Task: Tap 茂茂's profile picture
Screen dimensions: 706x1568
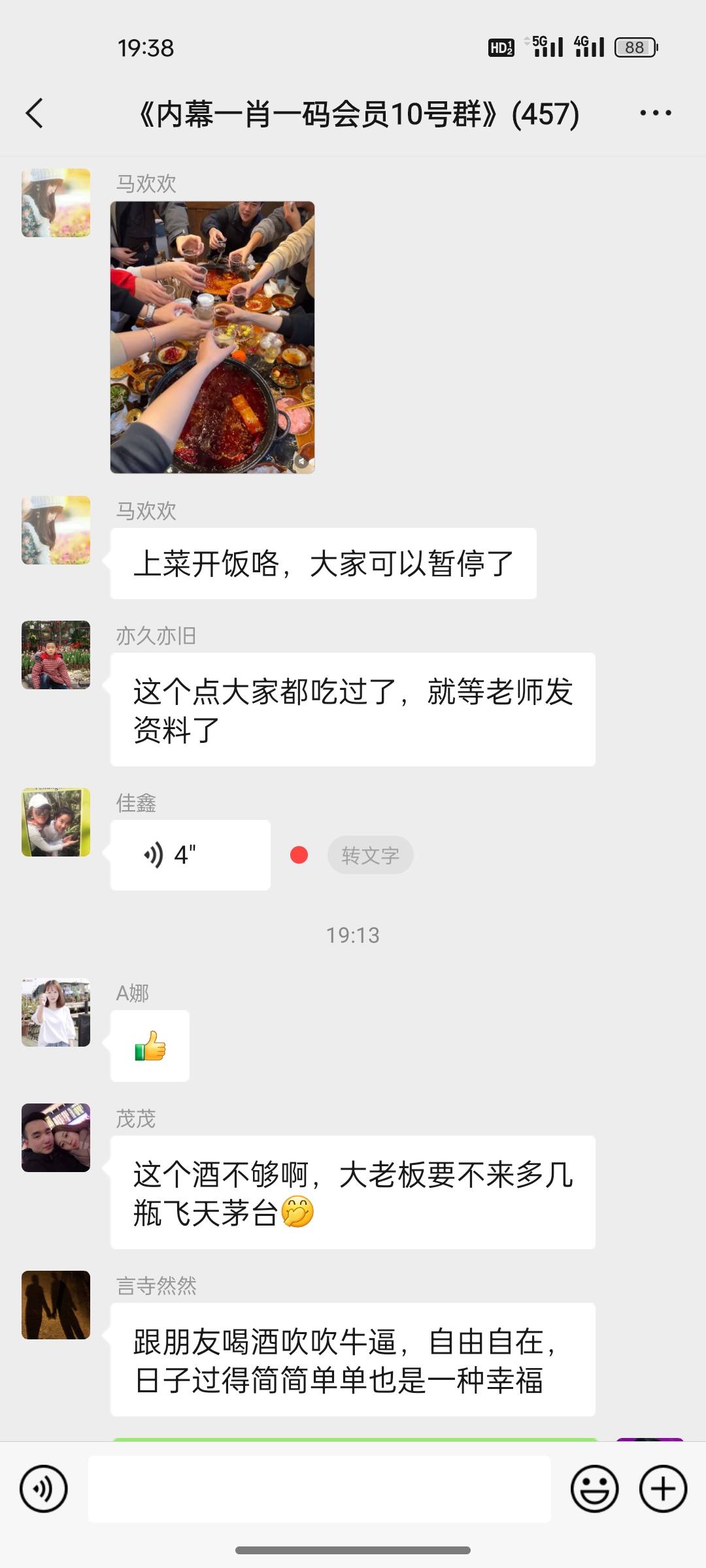Action: (x=56, y=1137)
